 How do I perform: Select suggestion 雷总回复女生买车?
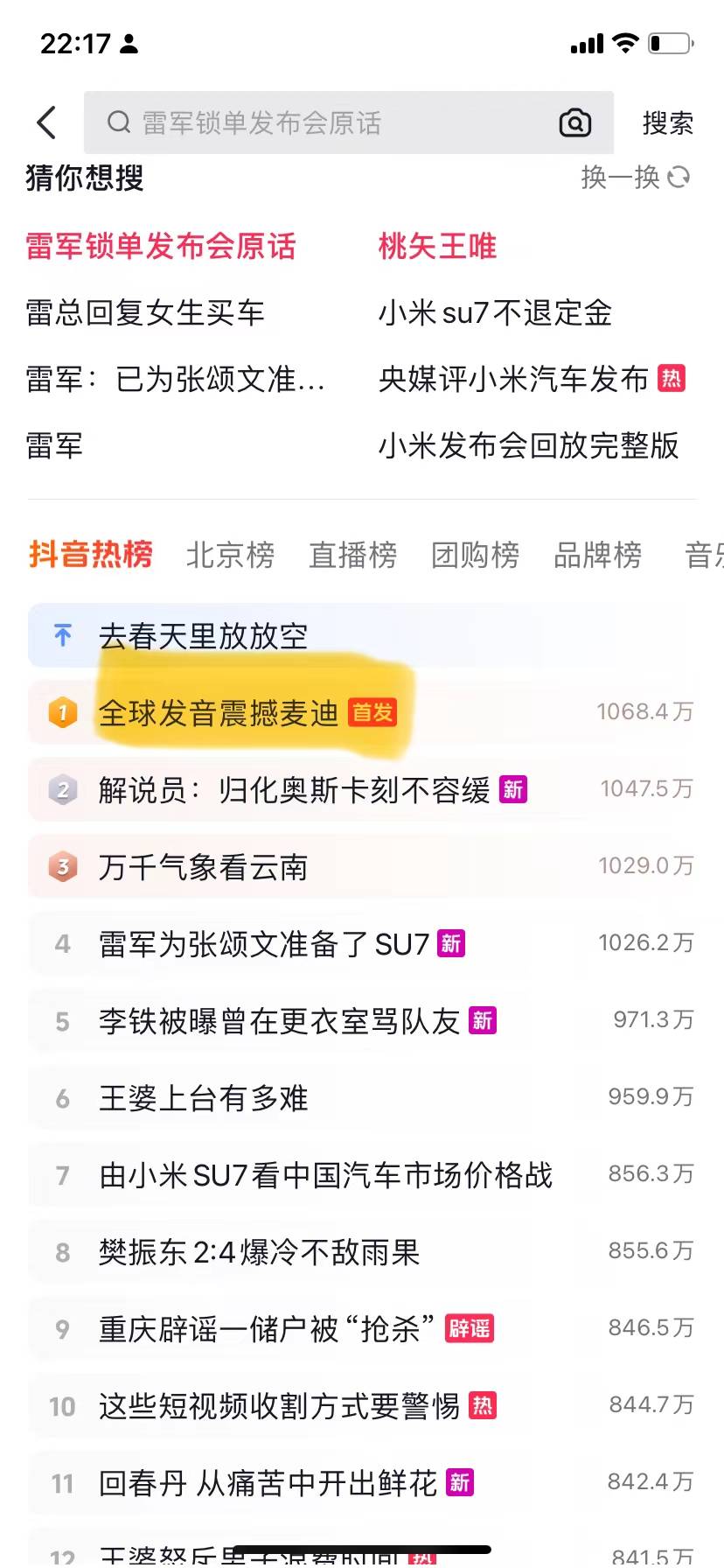145,312
